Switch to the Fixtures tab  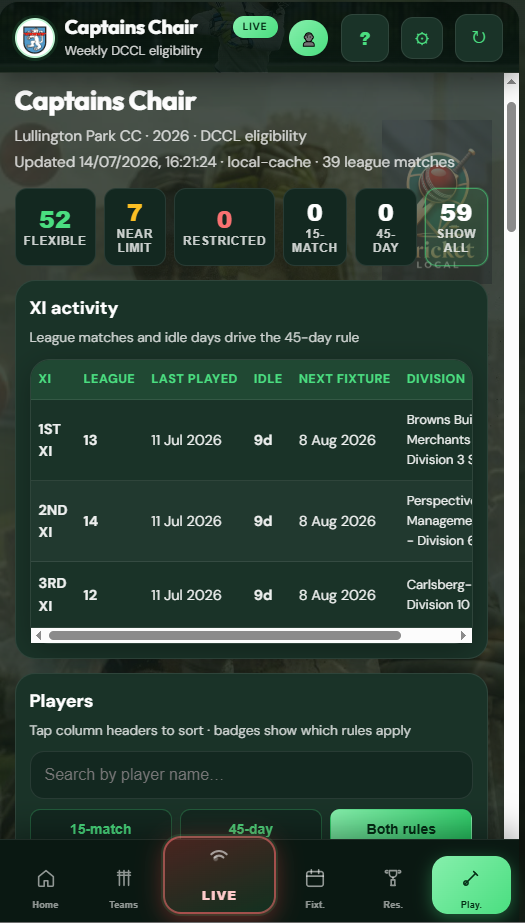pyautogui.click(x=315, y=888)
